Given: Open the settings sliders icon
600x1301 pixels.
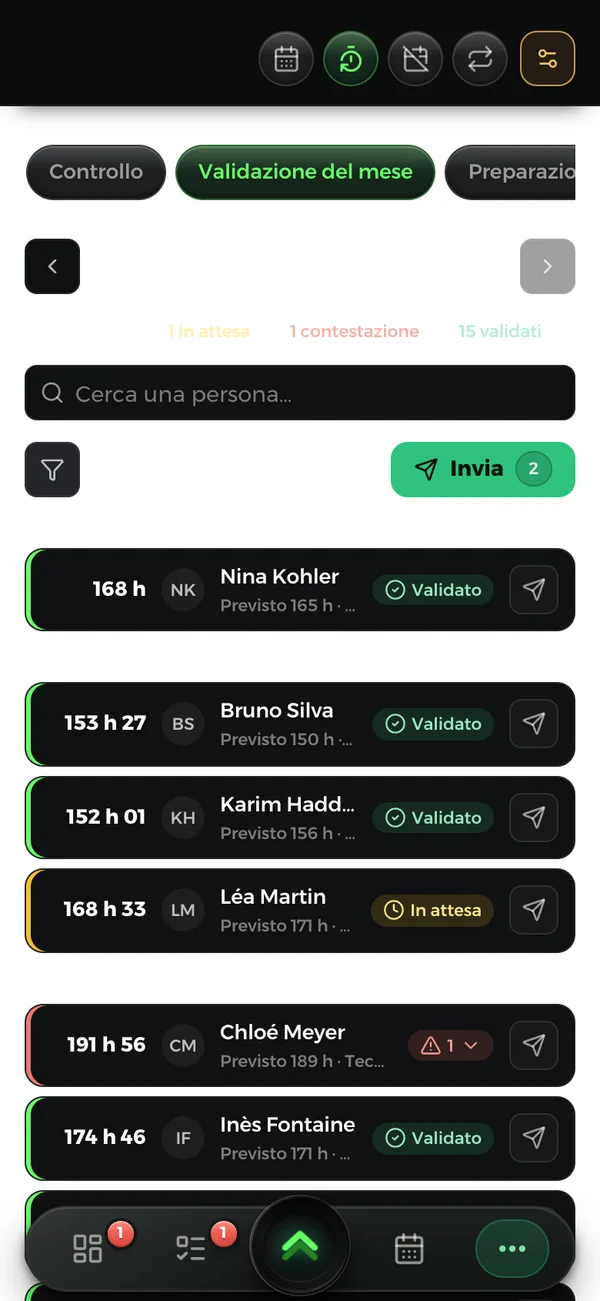Looking at the screenshot, I should click(547, 59).
